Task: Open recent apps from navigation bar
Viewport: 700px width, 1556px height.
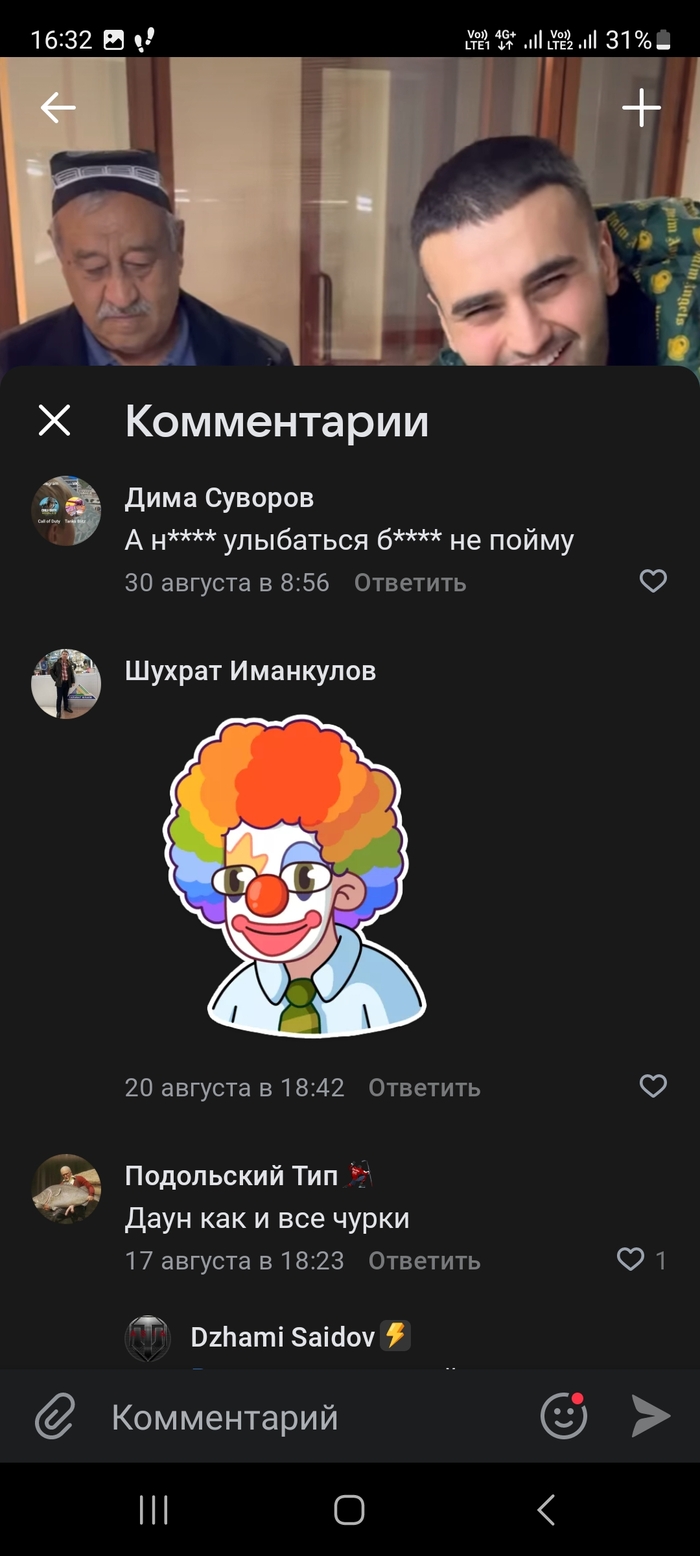Action: click(153, 1510)
